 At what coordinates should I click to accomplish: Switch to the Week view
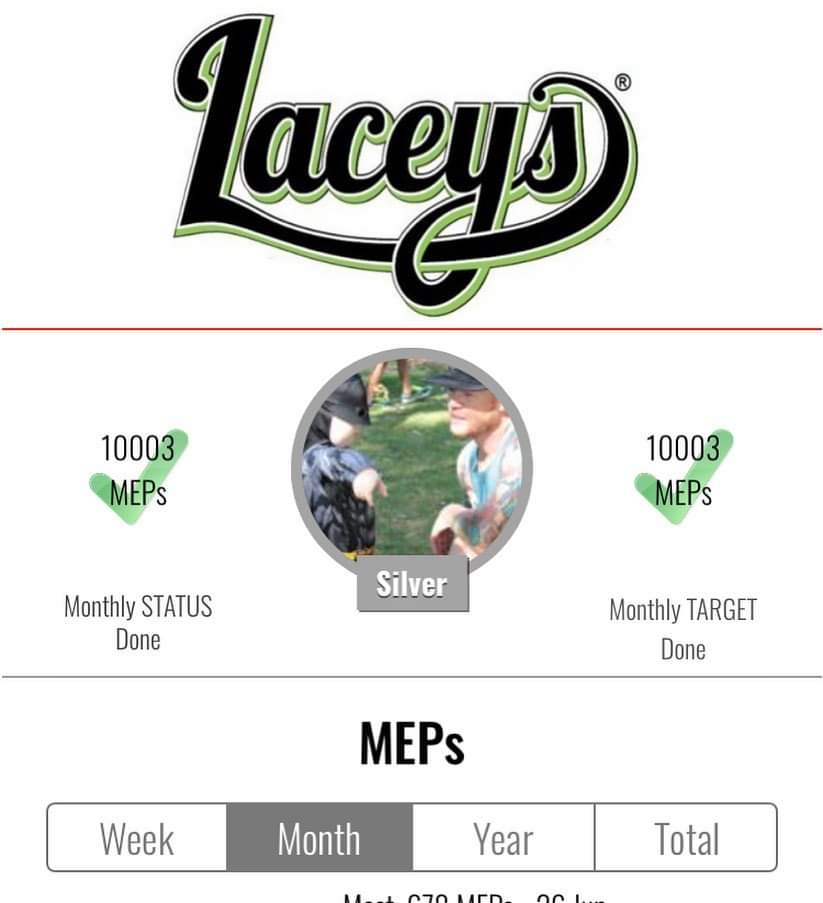pos(137,838)
